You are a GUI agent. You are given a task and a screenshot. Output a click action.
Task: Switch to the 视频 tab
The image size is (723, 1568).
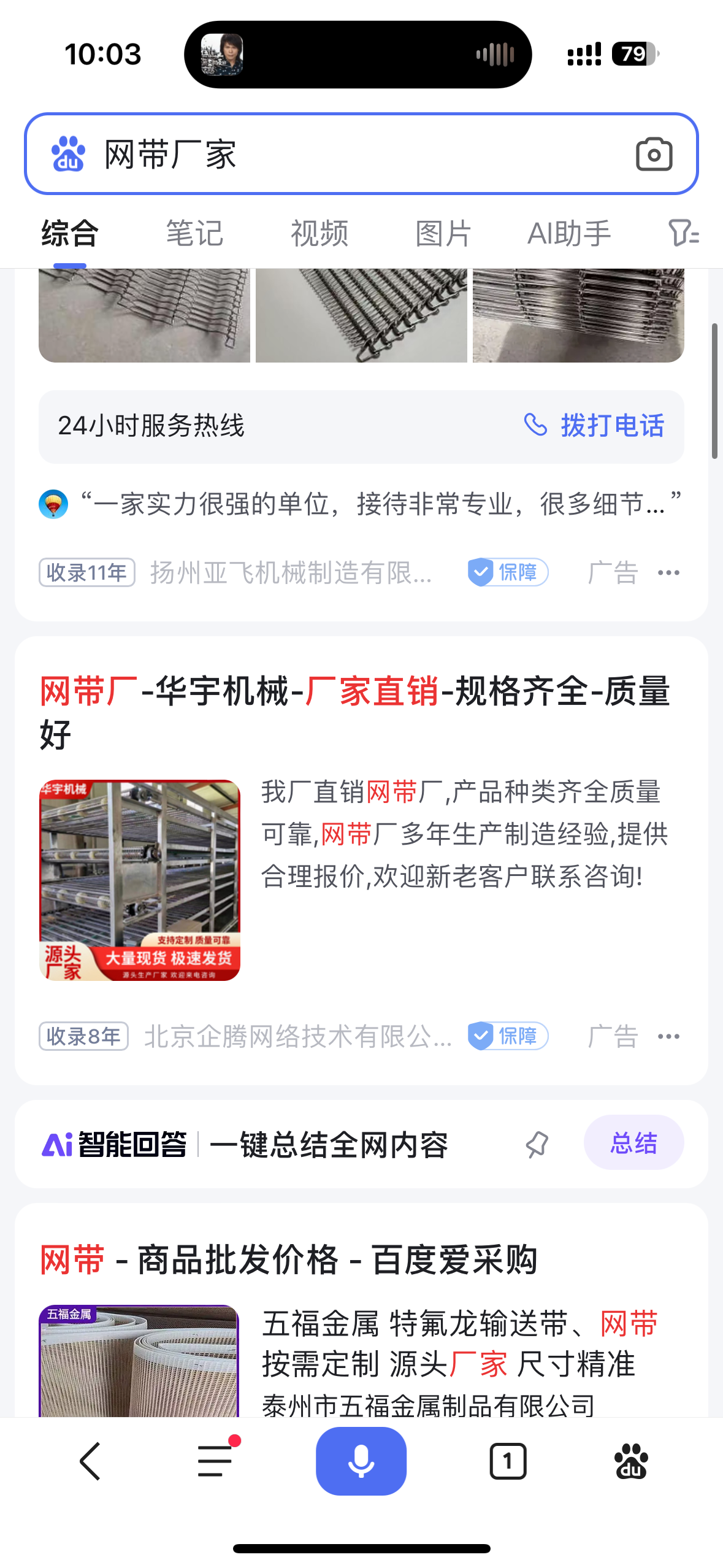[x=319, y=234]
